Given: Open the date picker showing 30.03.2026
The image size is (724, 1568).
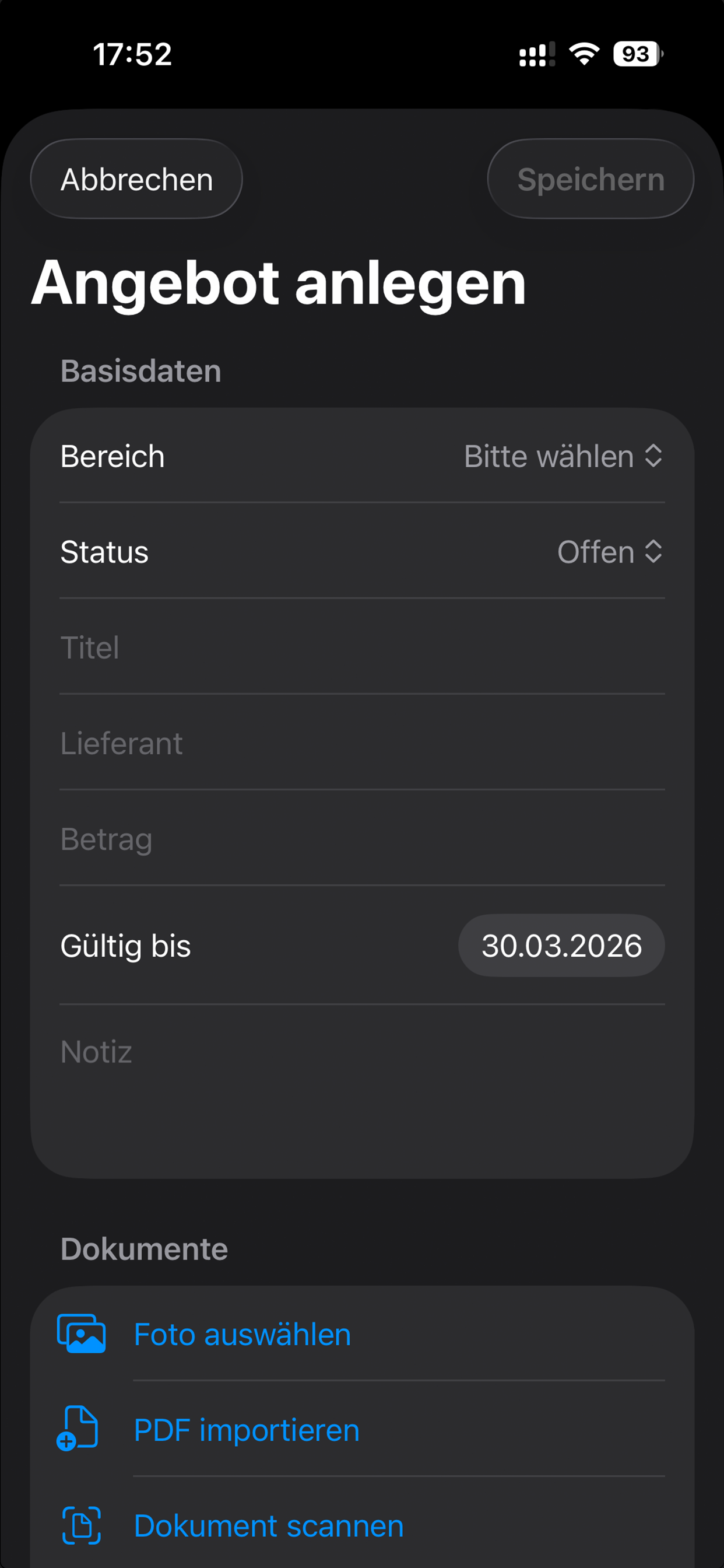Looking at the screenshot, I should point(561,946).
